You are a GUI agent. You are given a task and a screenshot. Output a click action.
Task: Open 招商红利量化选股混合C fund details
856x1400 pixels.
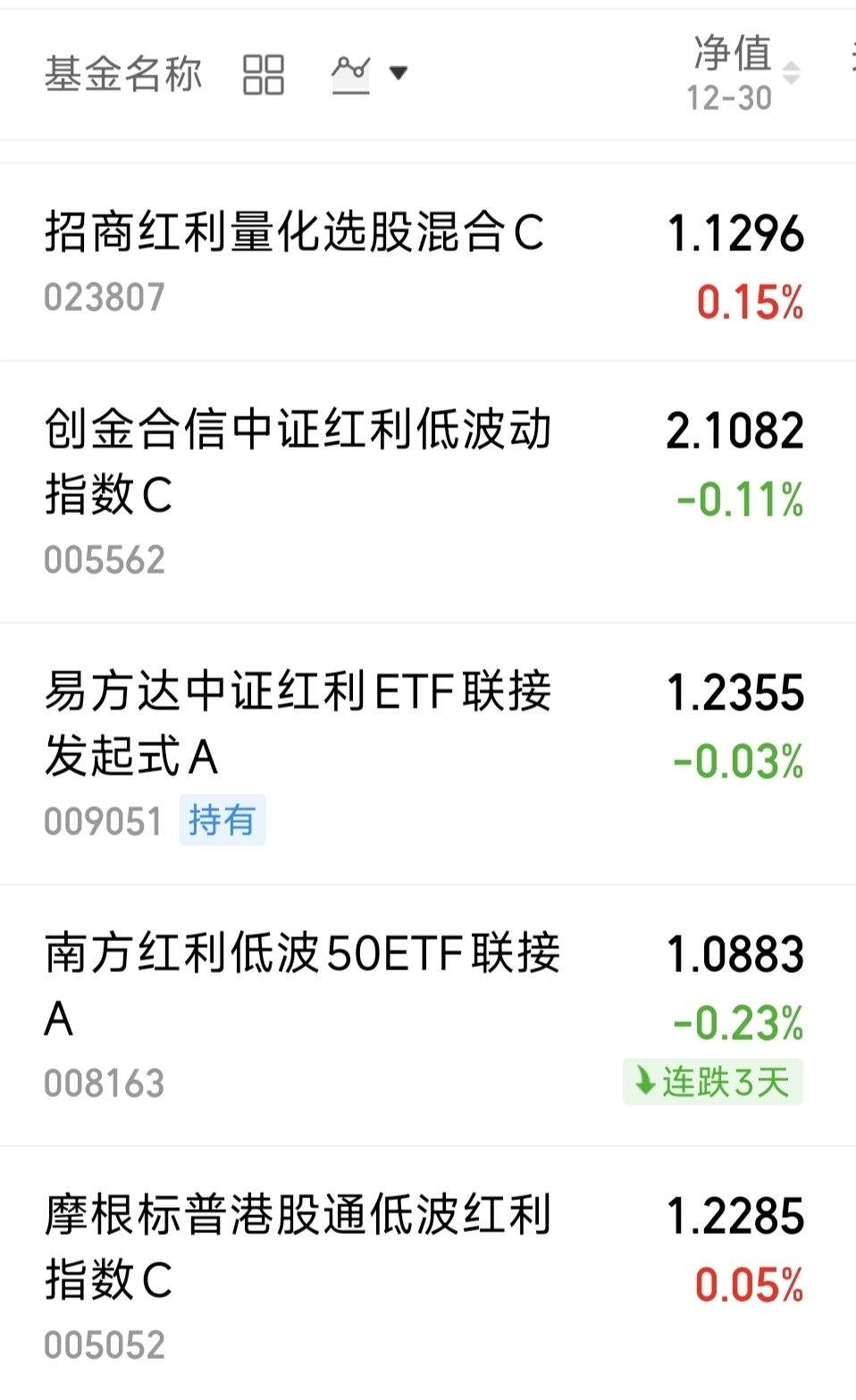(295, 234)
